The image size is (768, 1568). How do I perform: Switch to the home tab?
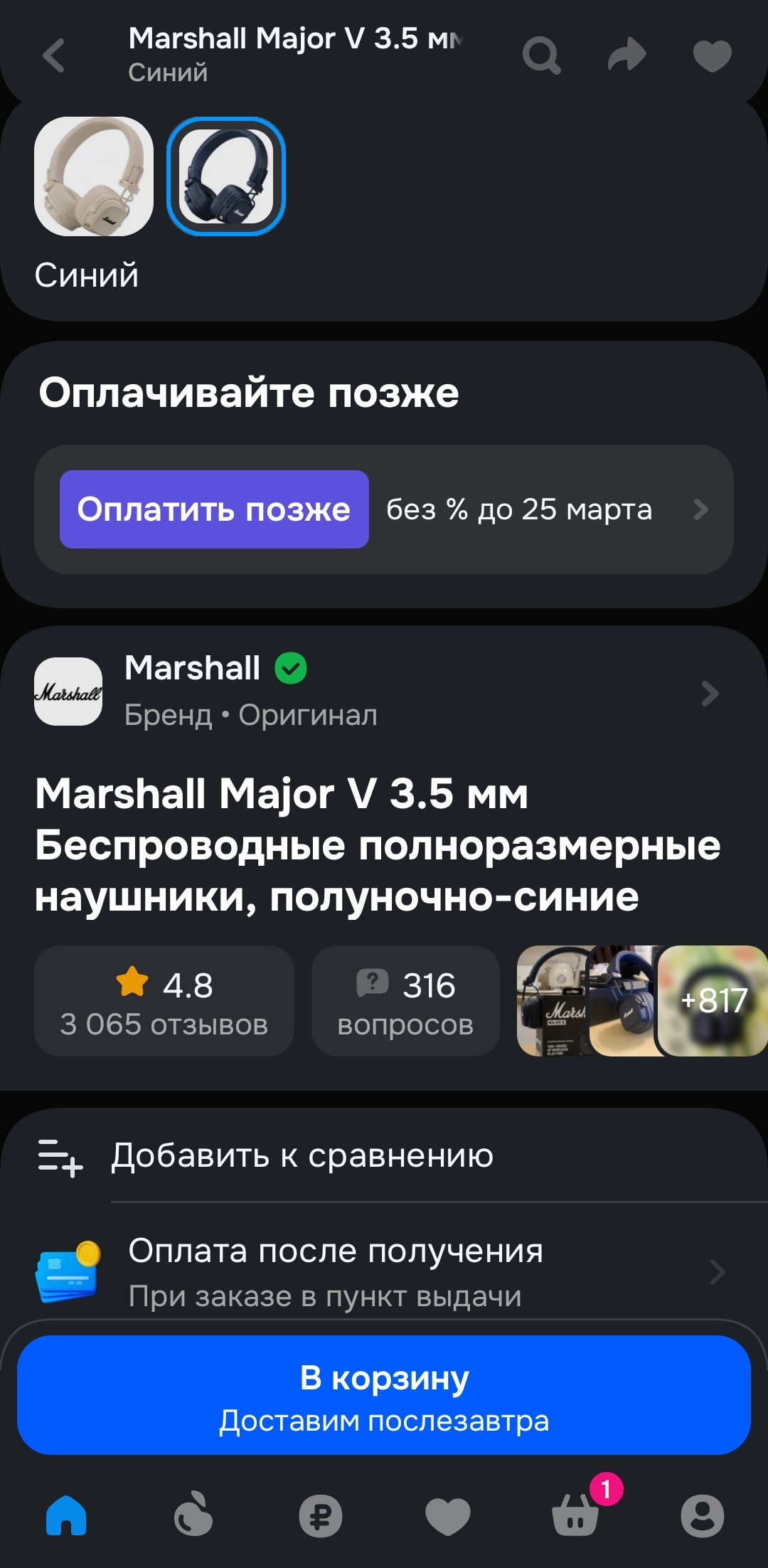click(66, 1515)
